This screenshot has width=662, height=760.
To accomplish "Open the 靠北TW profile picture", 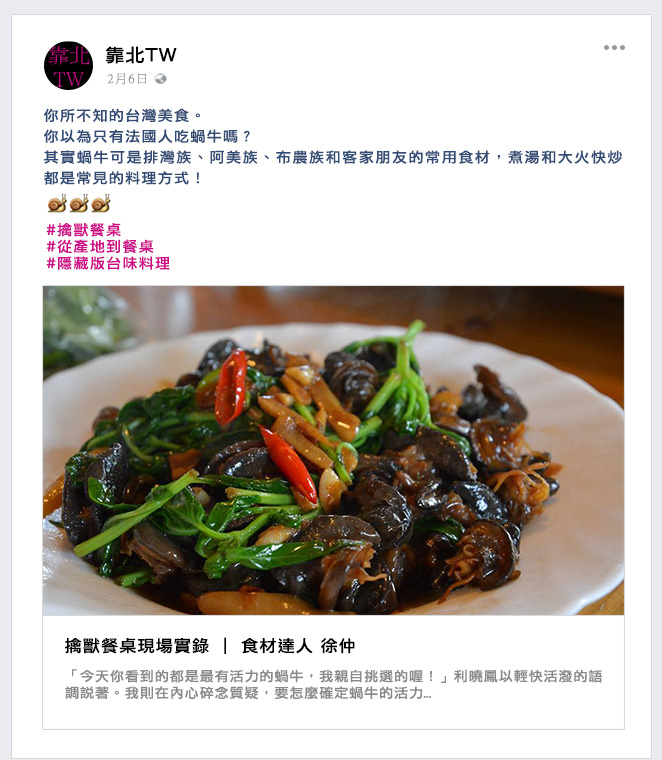I will (x=68, y=66).
